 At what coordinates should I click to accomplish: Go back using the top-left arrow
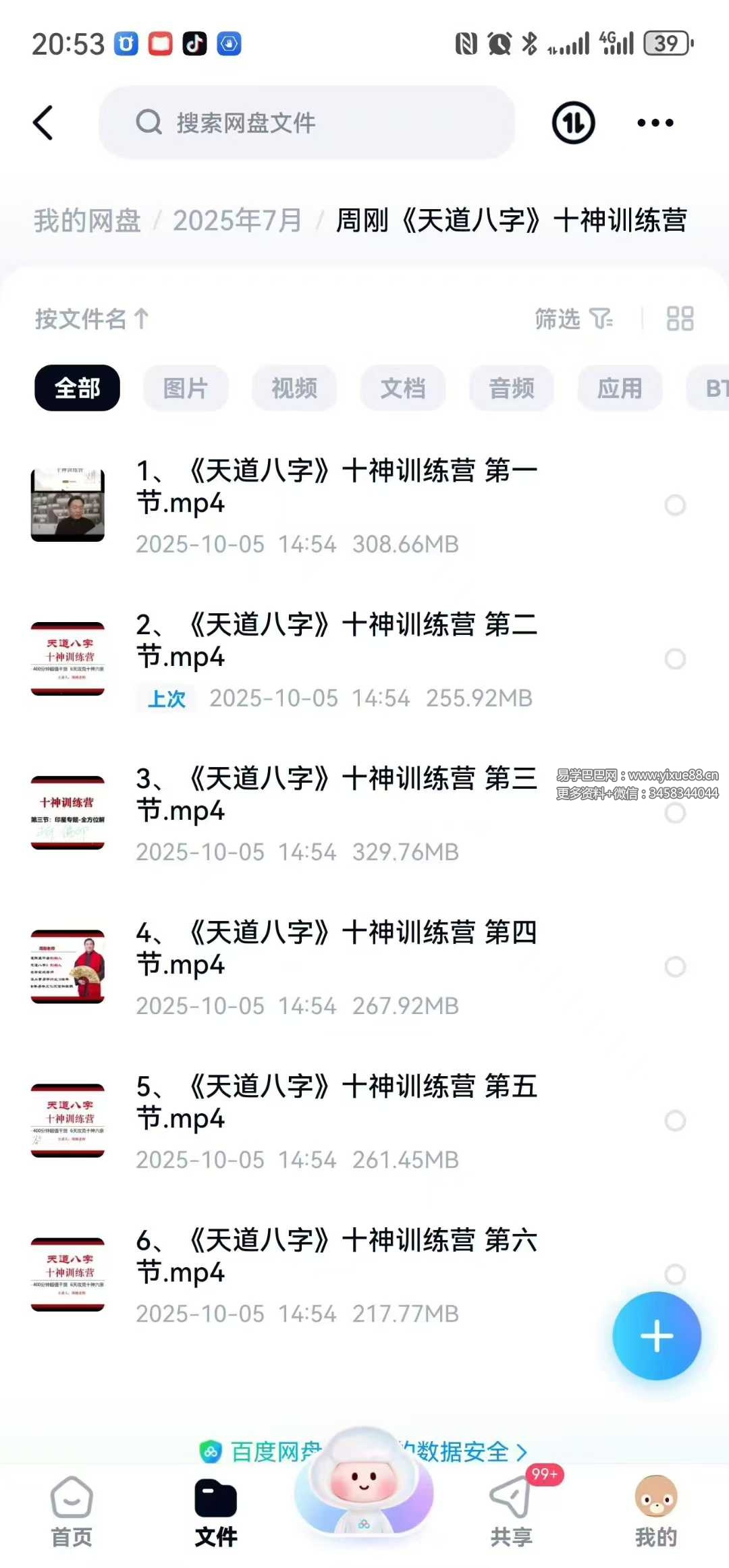(x=43, y=123)
